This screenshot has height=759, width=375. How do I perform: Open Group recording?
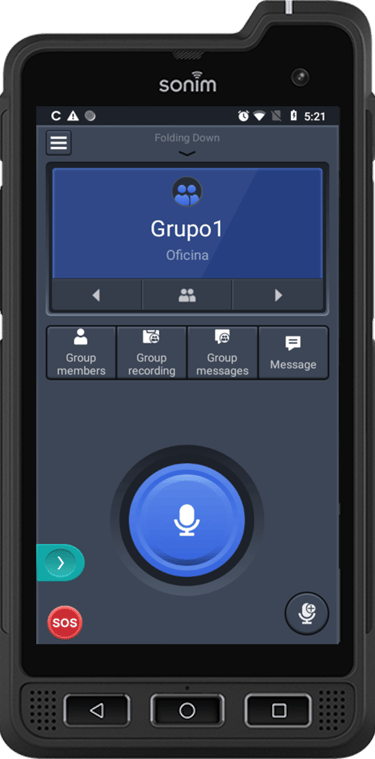pyautogui.click(x=151, y=352)
